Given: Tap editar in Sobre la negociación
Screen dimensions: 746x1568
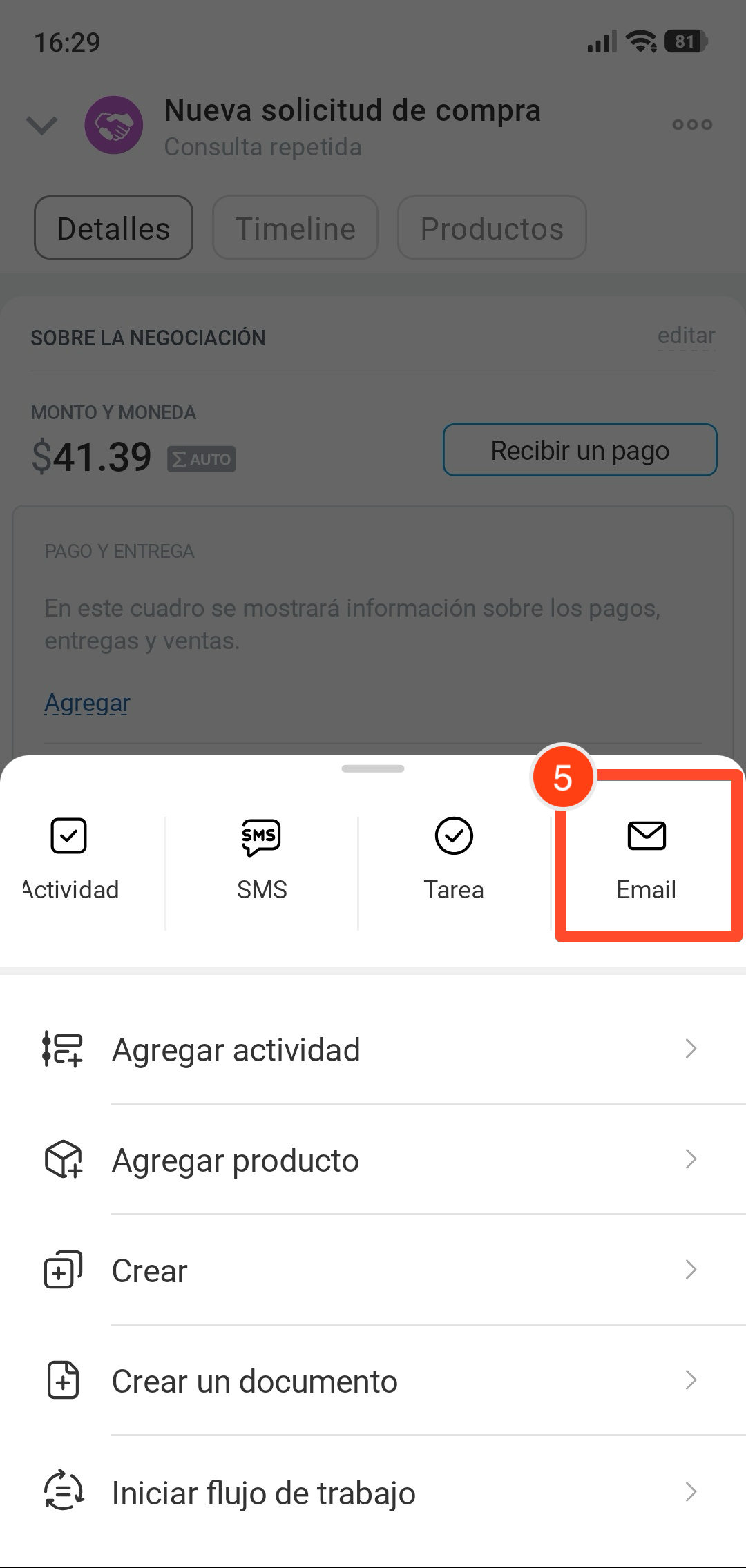Looking at the screenshot, I should [x=686, y=336].
